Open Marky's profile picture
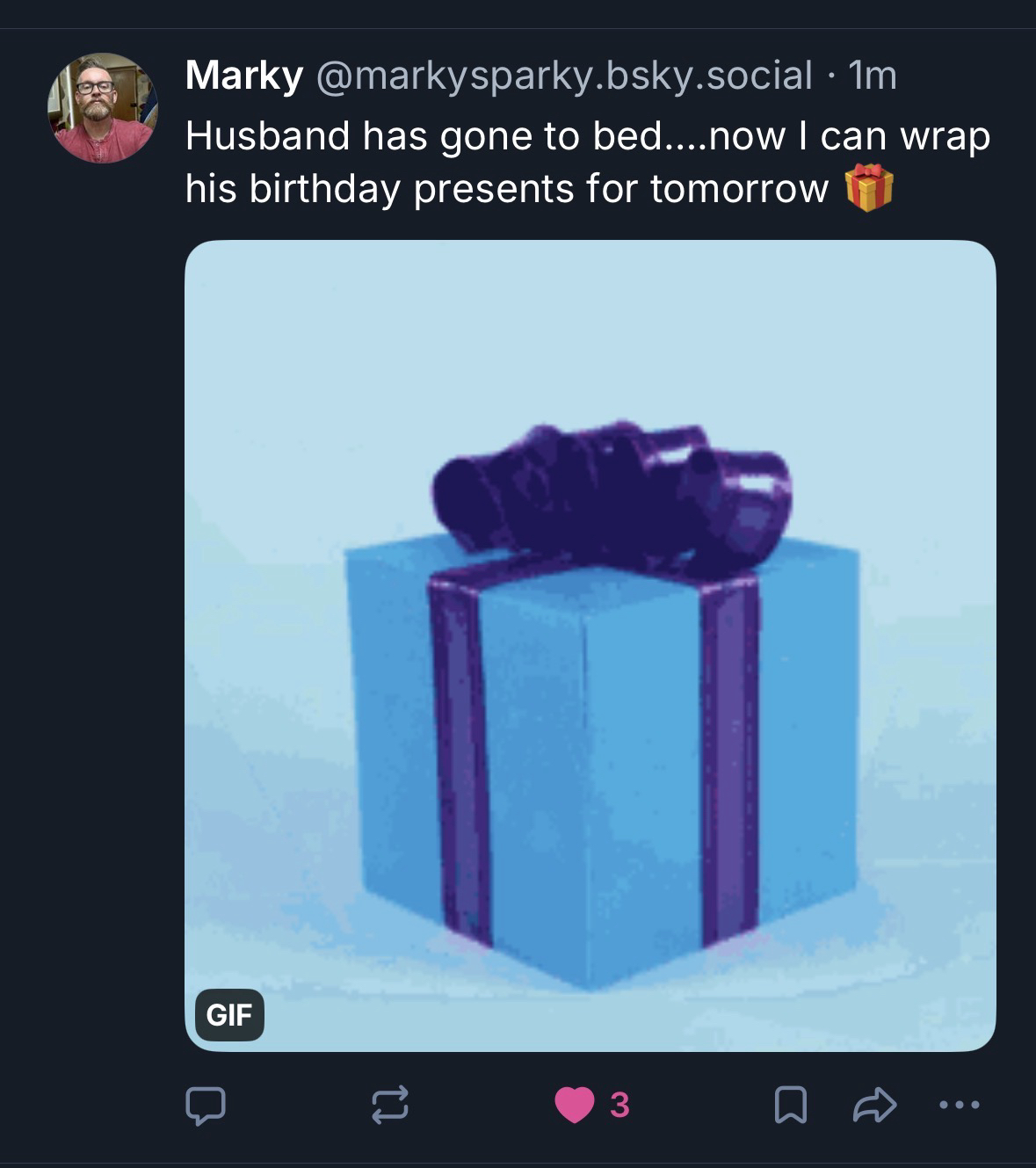The width and height of the screenshot is (1036, 1168). pyautogui.click(x=102, y=108)
